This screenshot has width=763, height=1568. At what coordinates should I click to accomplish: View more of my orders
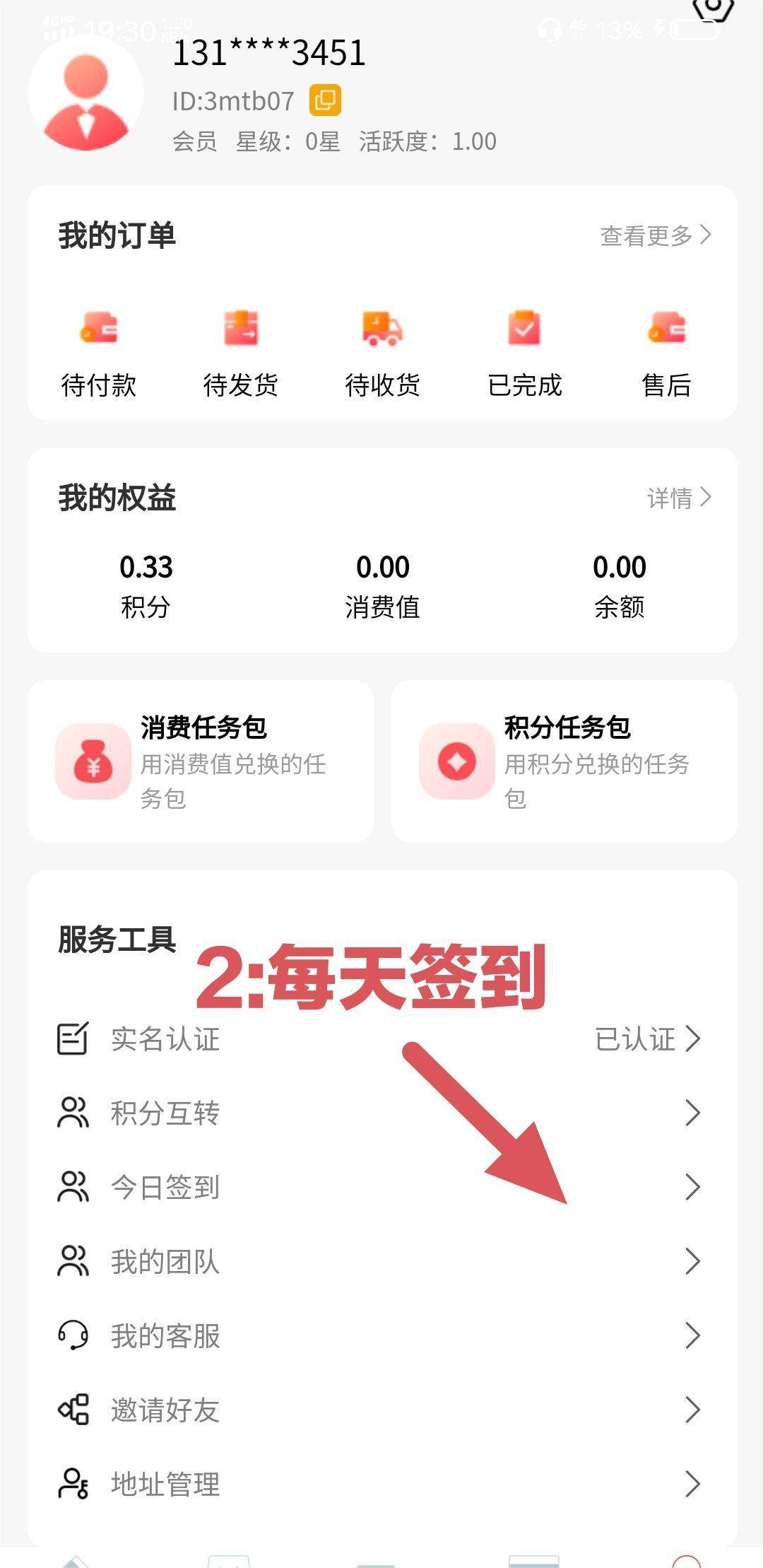pyautogui.click(x=655, y=235)
